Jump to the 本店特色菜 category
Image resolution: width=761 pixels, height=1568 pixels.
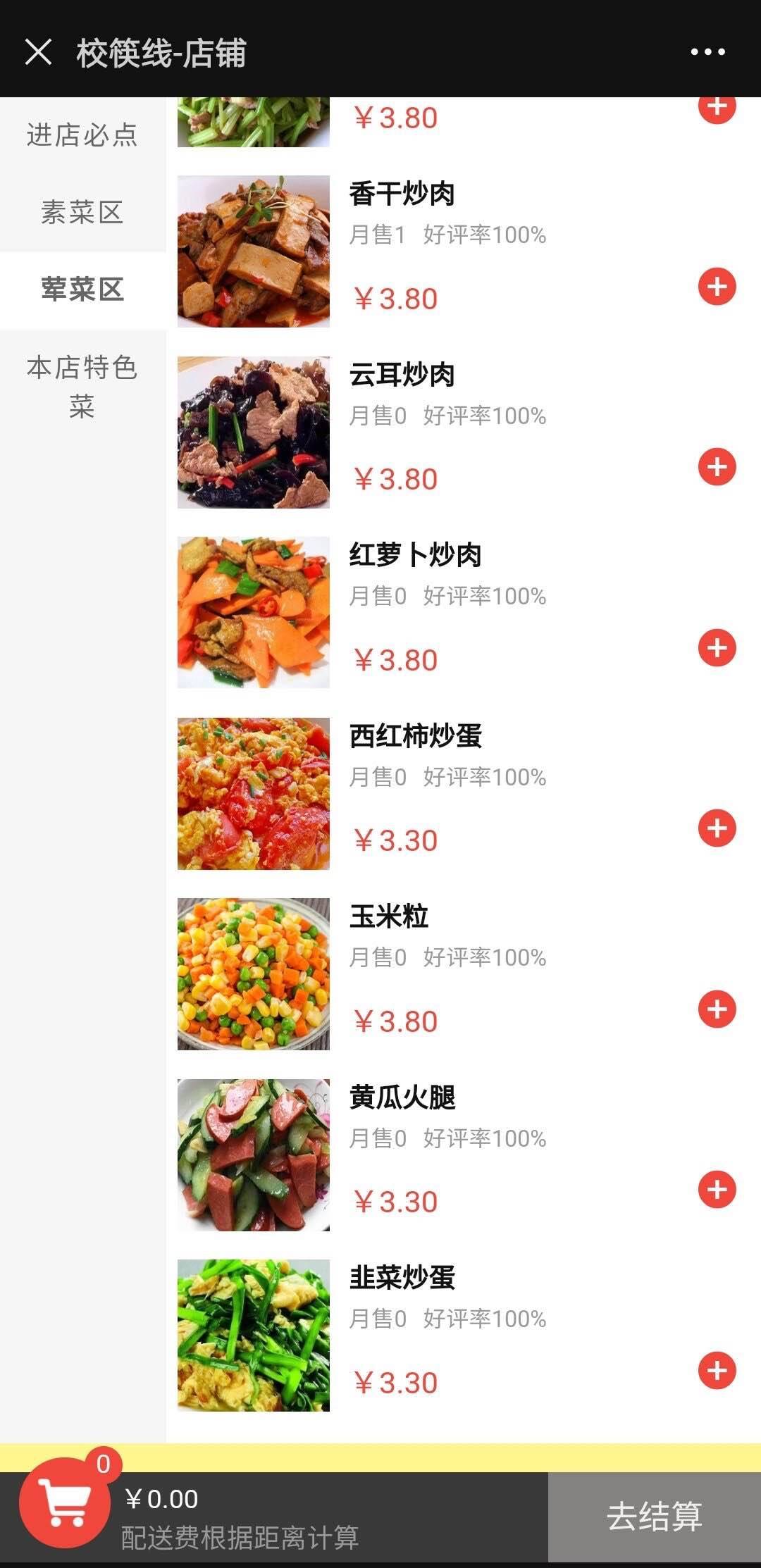point(82,386)
